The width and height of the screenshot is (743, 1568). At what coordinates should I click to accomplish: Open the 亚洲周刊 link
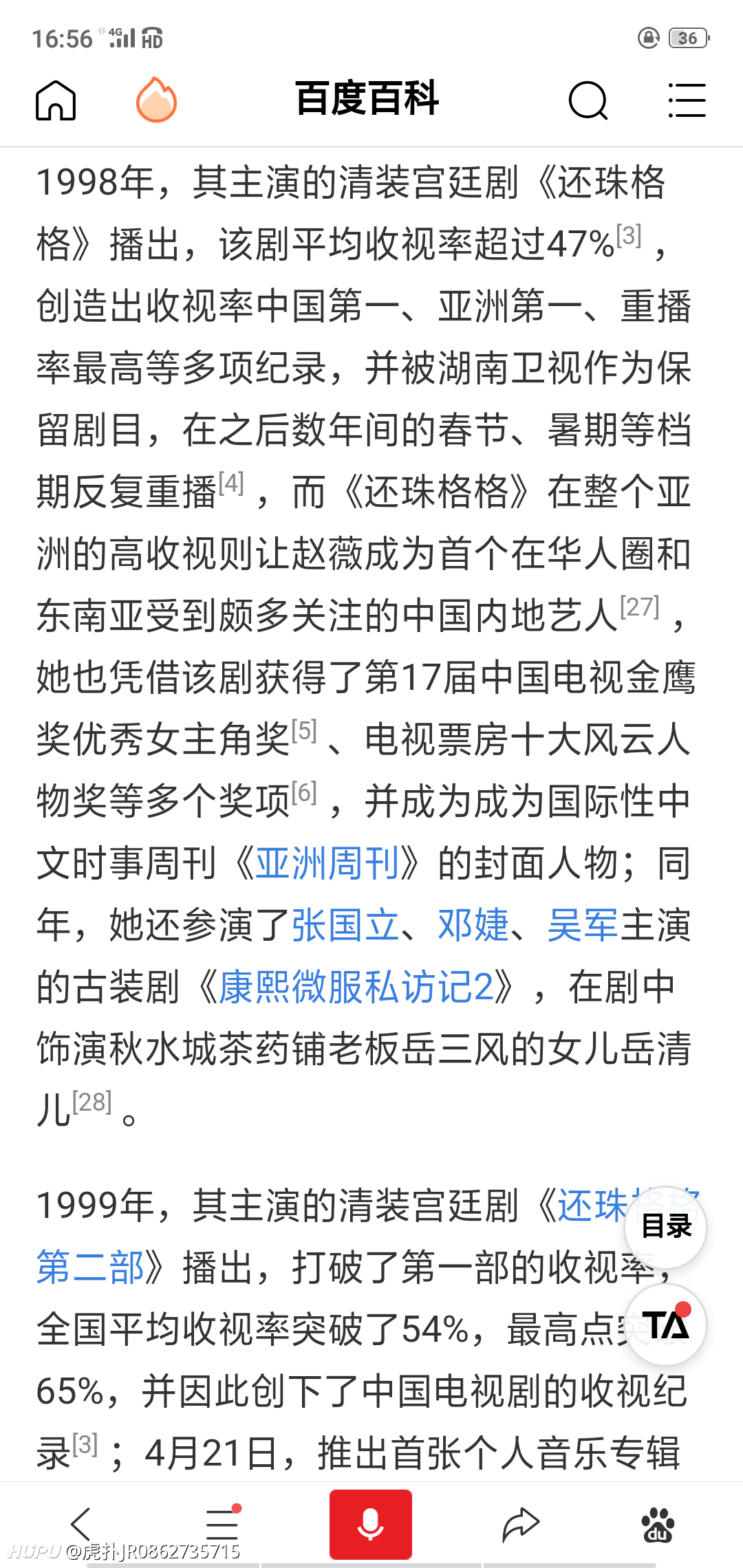(327, 863)
